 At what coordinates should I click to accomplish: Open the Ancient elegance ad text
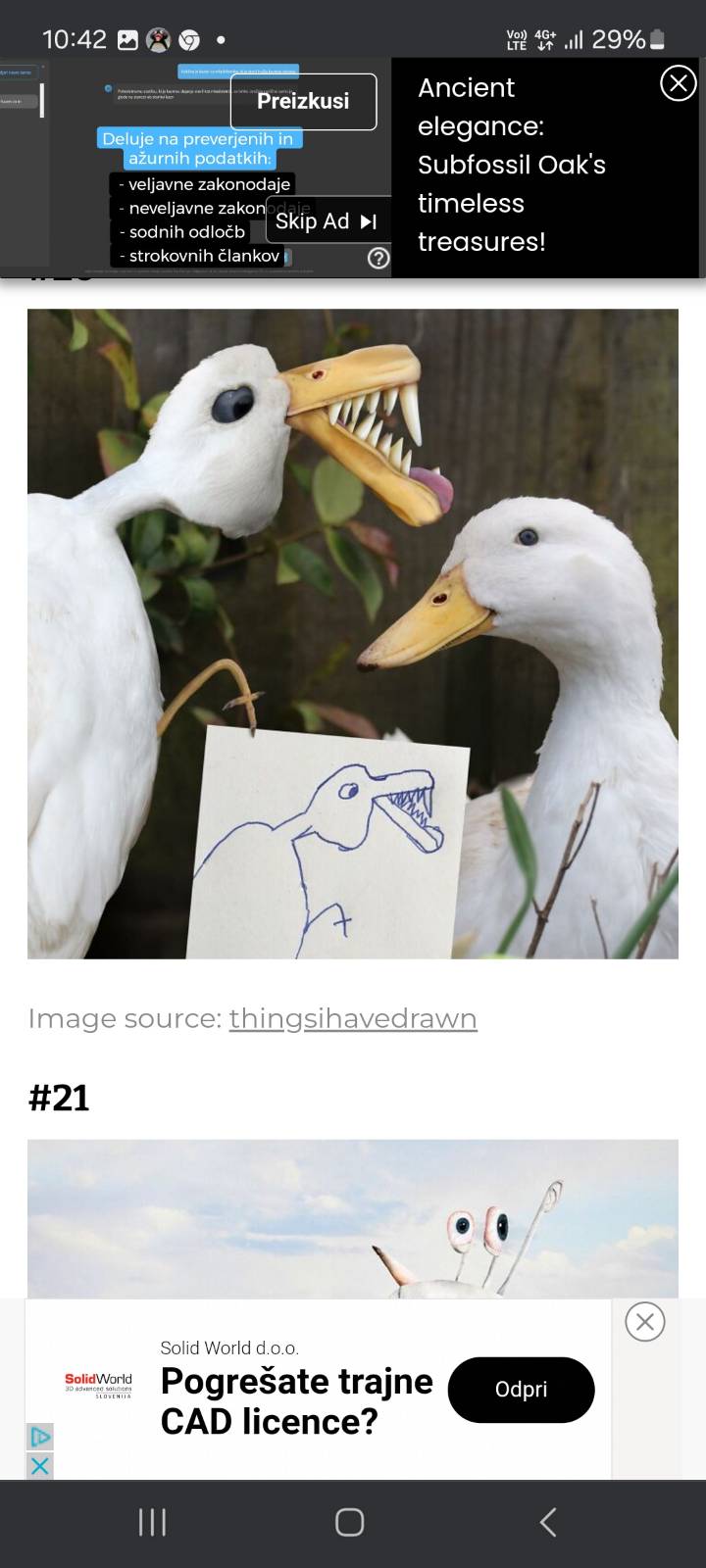(x=511, y=165)
